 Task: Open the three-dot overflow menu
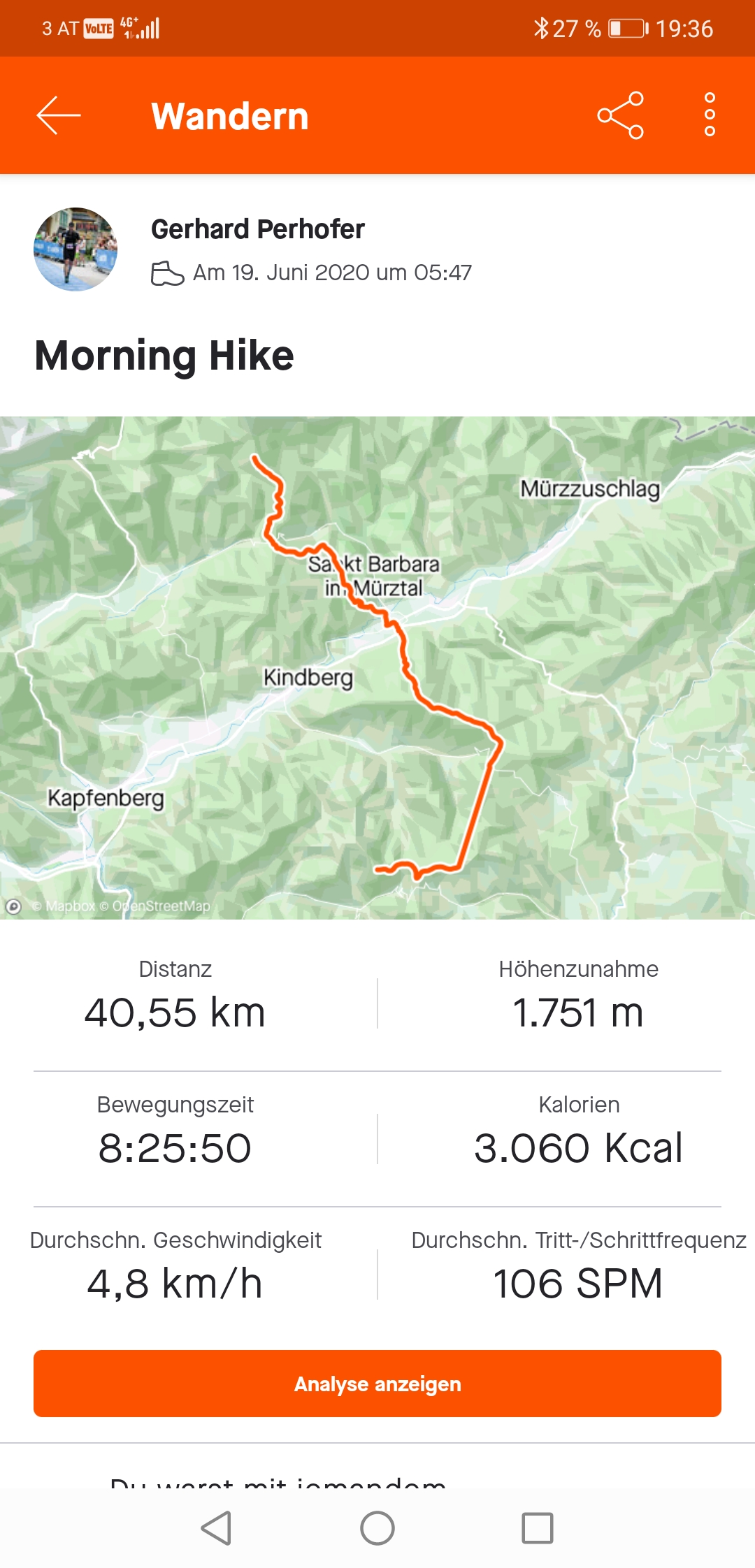pyautogui.click(x=710, y=115)
